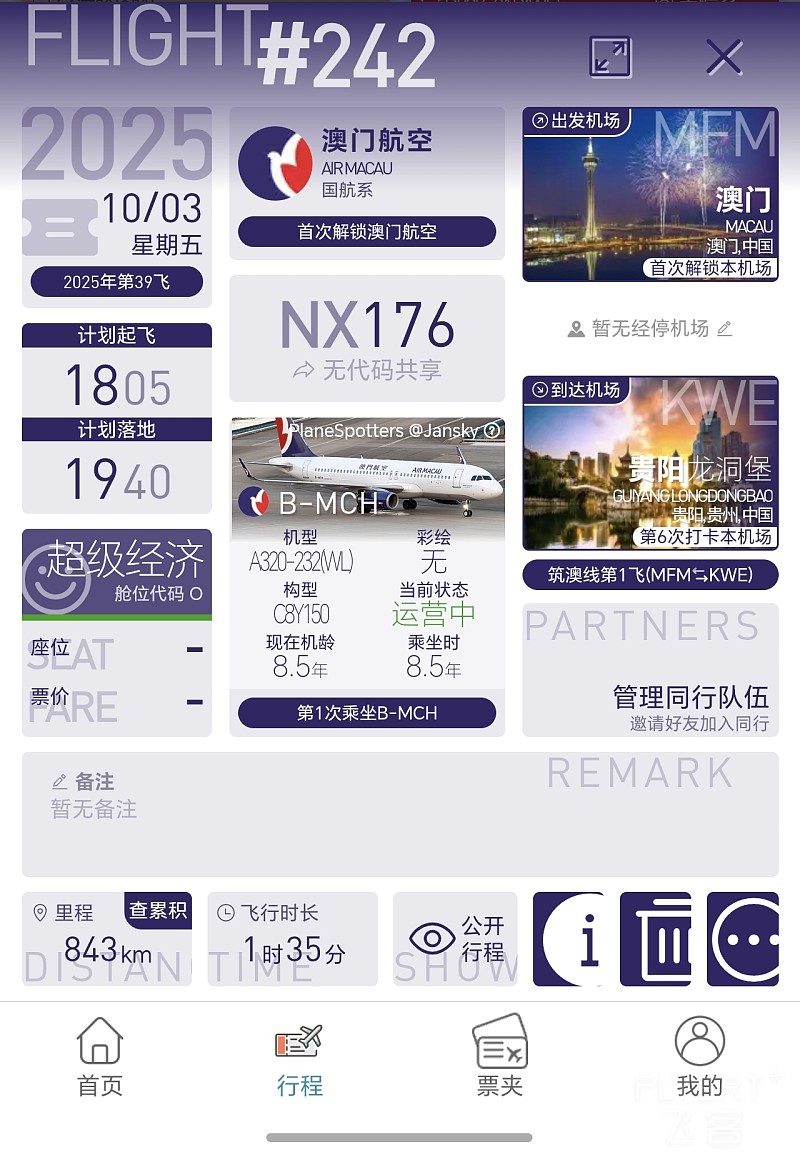Open the 票夹 tab
Image resolution: width=800 pixels, height=1162 pixels.
500,1056
